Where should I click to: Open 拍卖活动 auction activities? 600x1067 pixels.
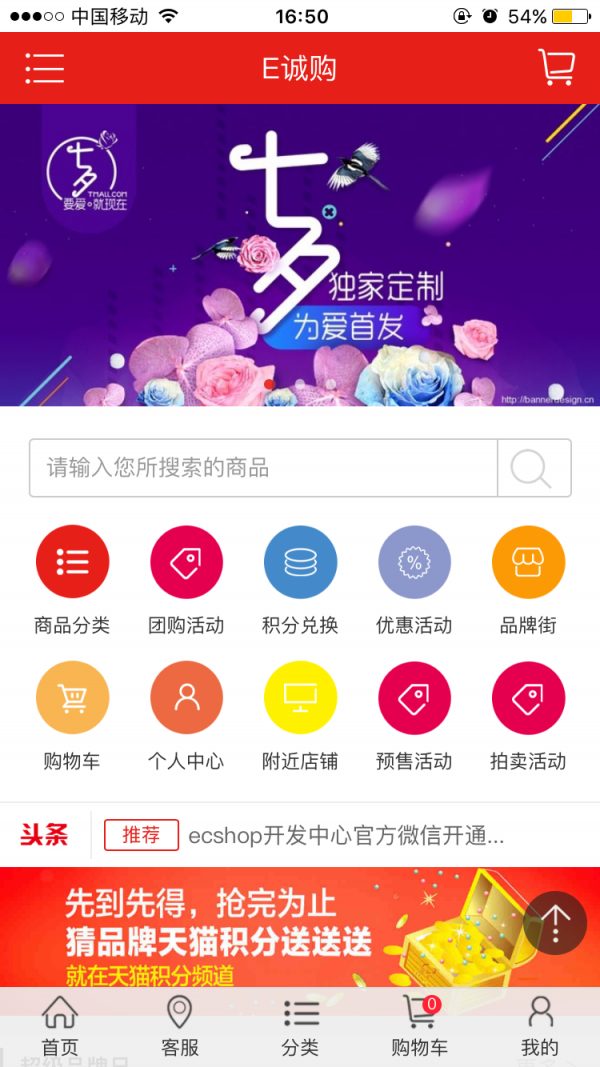(x=529, y=716)
